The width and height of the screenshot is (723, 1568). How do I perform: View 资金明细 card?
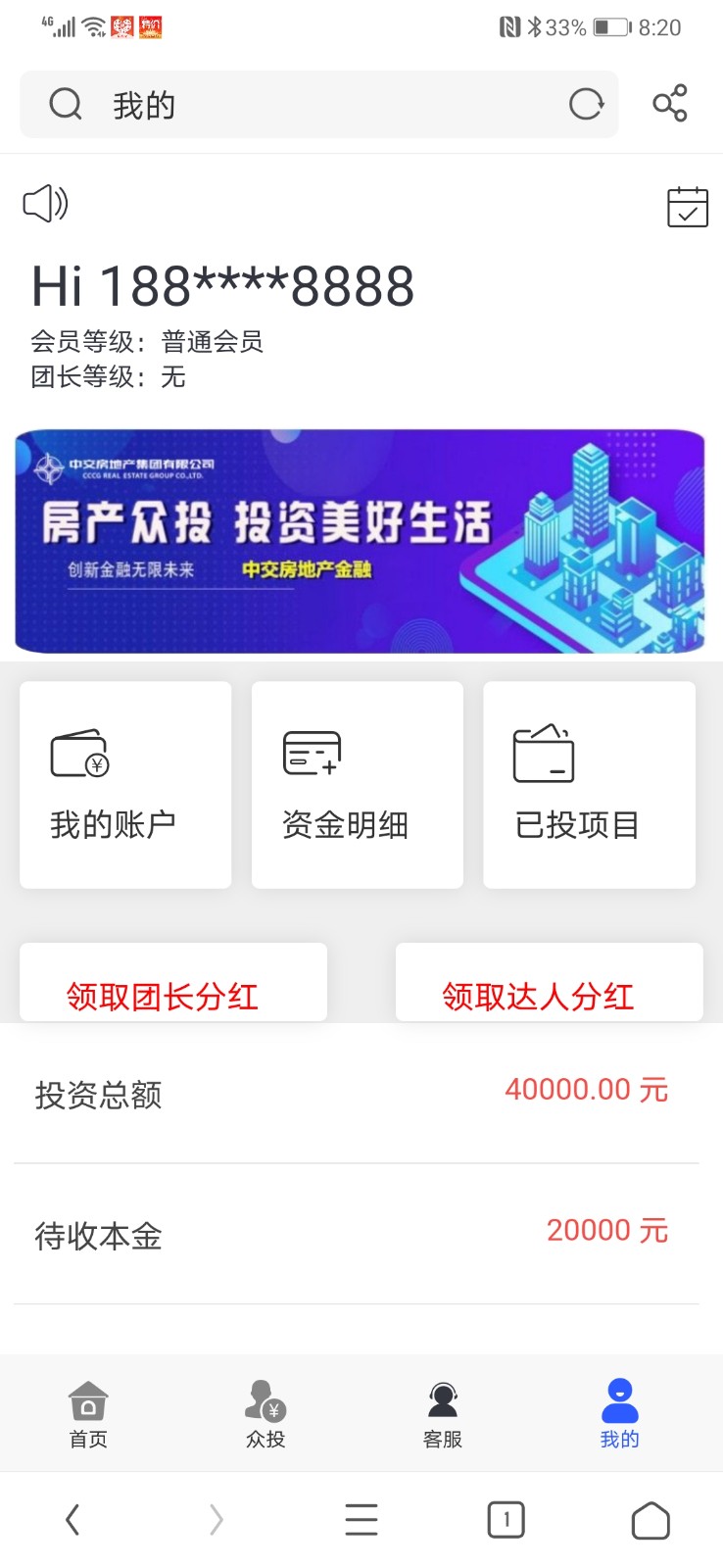point(358,785)
